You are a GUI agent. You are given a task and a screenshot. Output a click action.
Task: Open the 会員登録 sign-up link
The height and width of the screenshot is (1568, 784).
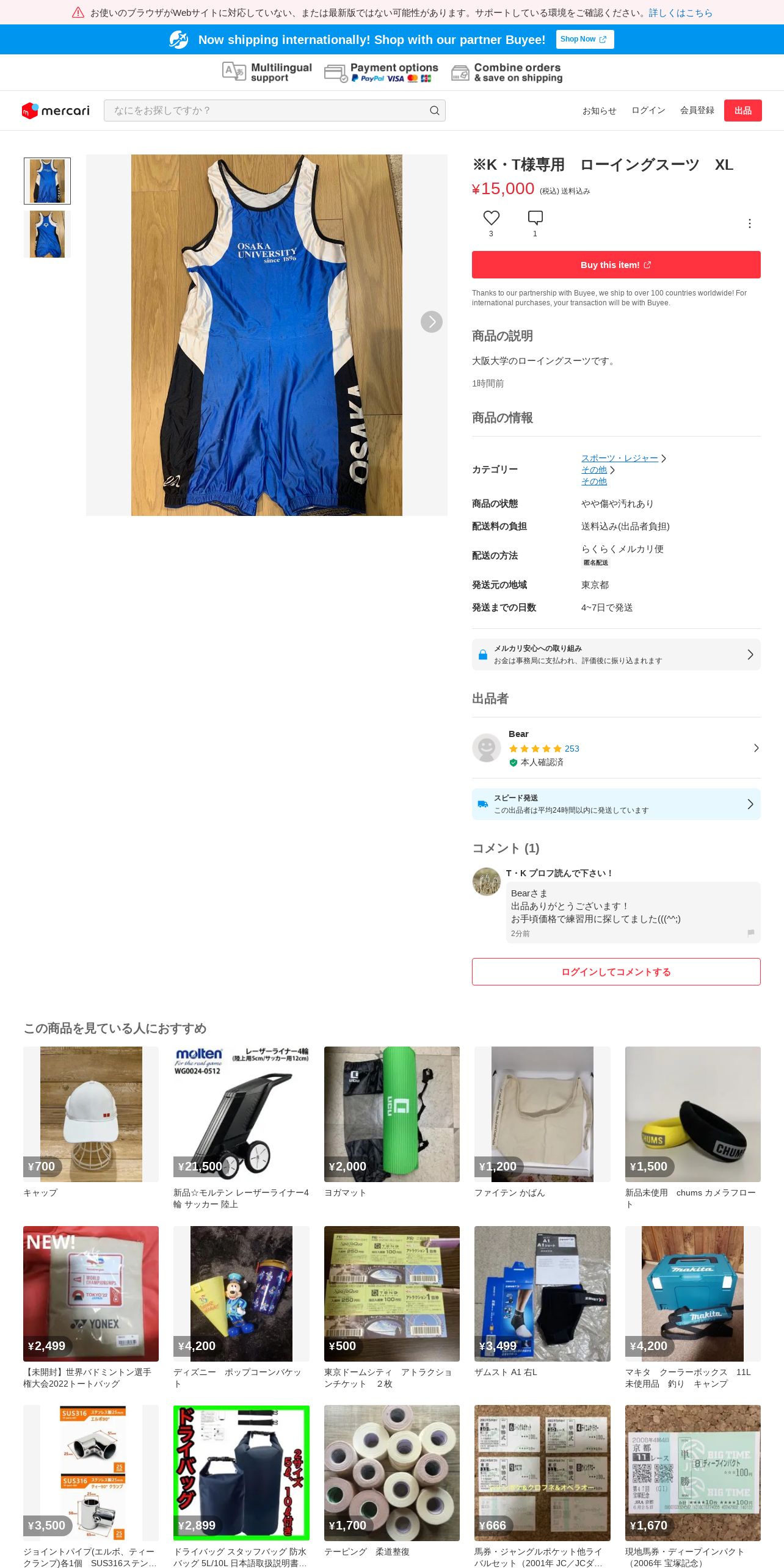click(x=697, y=111)
